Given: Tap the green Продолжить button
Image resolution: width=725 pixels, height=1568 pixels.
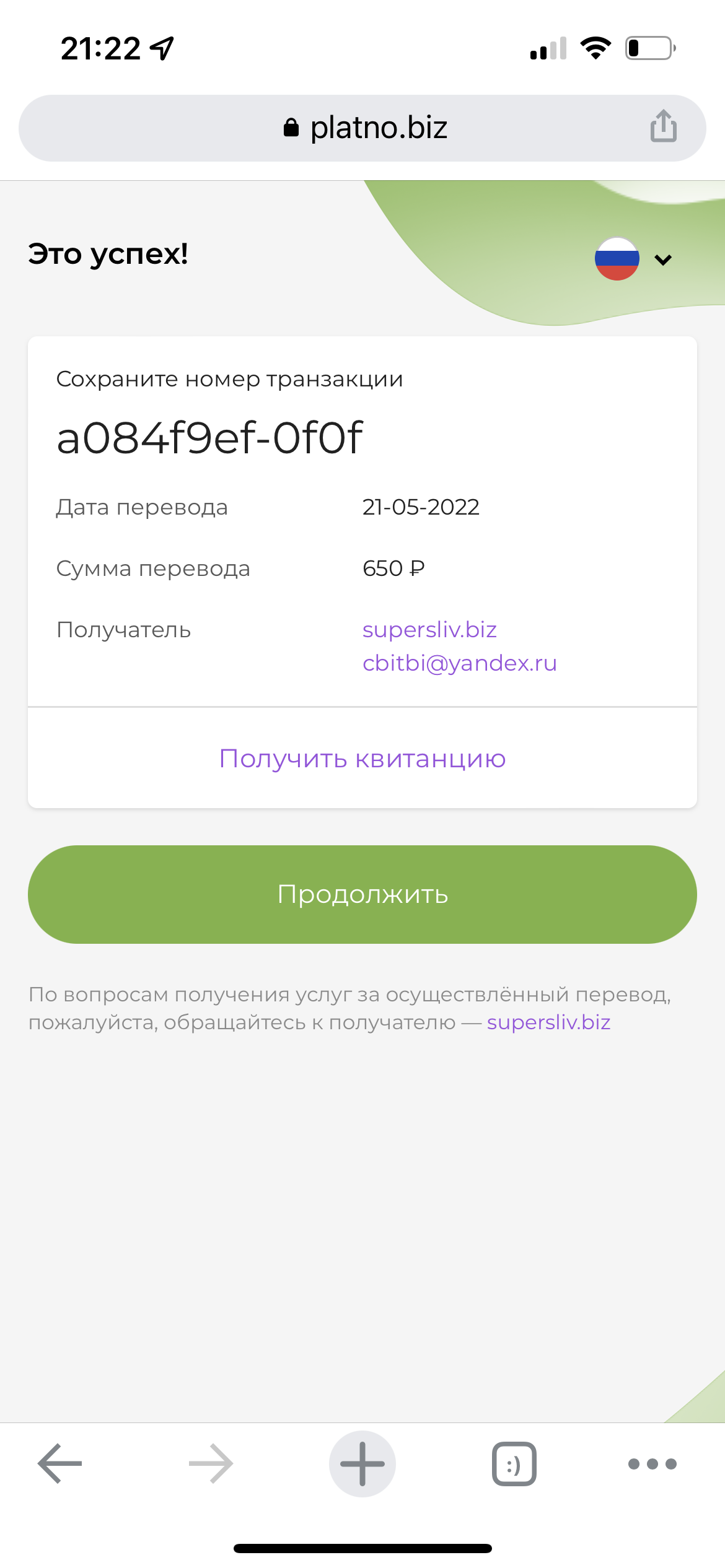Looking at the screenshot, I should tap(362, 894).
